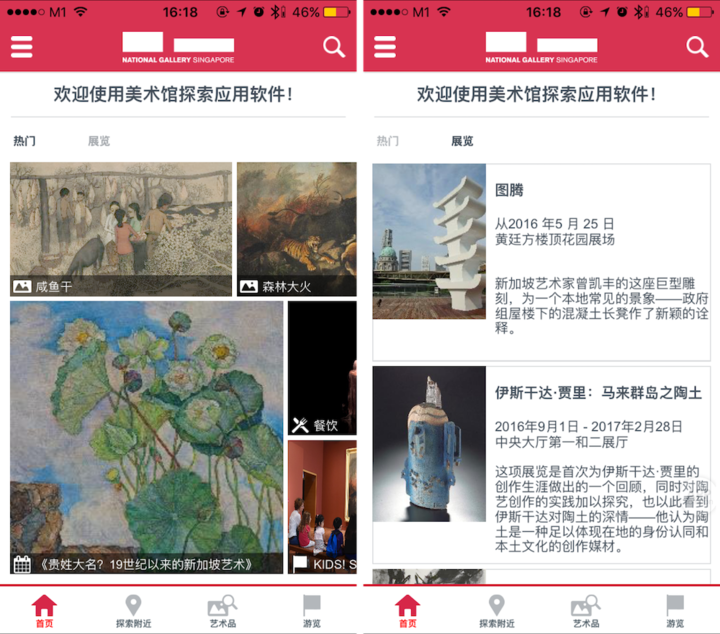Viewport: 720px width, 634px height.
Task: Open the 图腾 exhibition card
Action: point(541,262)
